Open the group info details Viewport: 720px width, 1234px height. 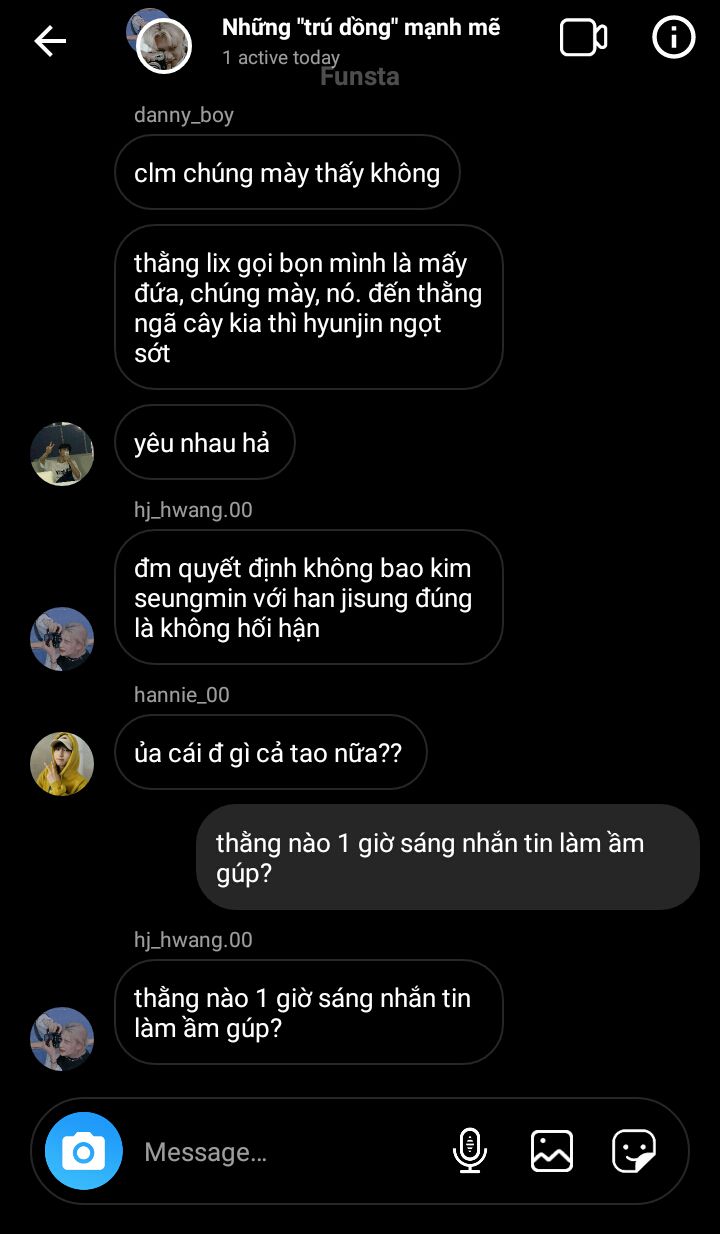tap(673, 38)
